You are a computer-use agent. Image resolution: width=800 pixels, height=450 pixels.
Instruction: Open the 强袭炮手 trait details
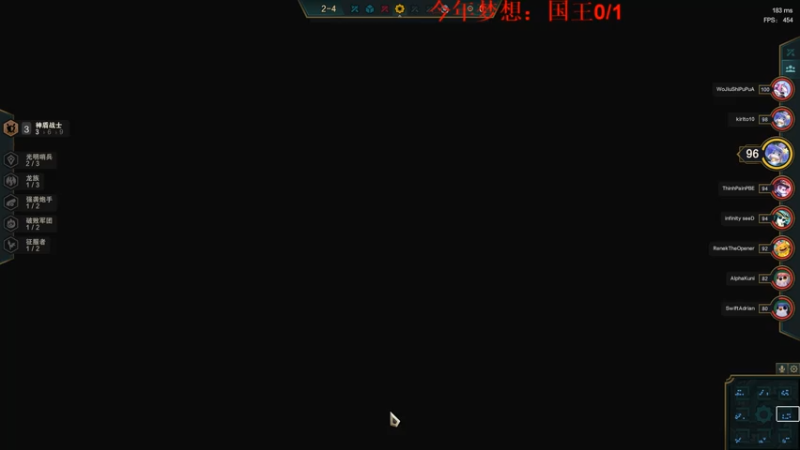11,202
